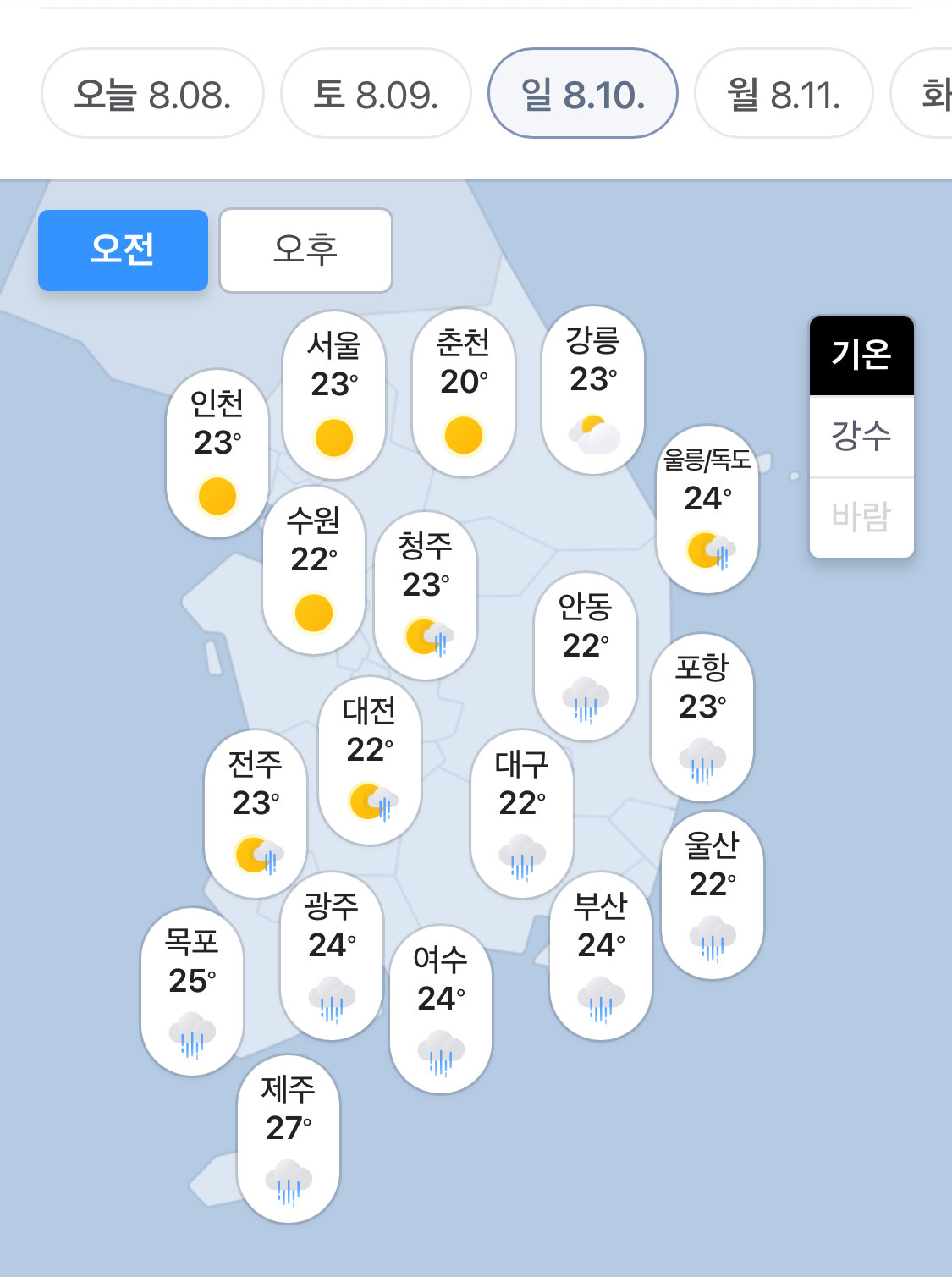Open the 대구 weather marker
Viewport: 952px width, 1277px height.
521,812
